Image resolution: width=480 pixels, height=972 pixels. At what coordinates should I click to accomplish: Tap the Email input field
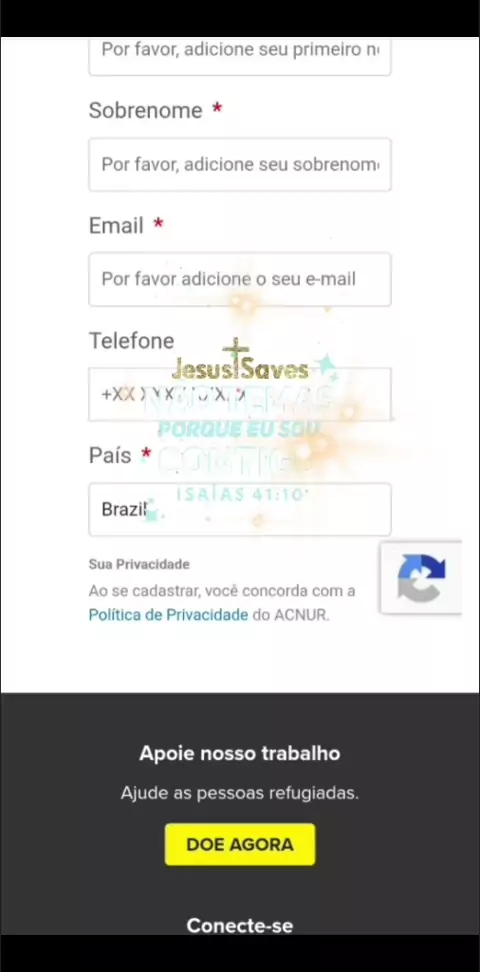pyautogui.click(x=240, y=279)
